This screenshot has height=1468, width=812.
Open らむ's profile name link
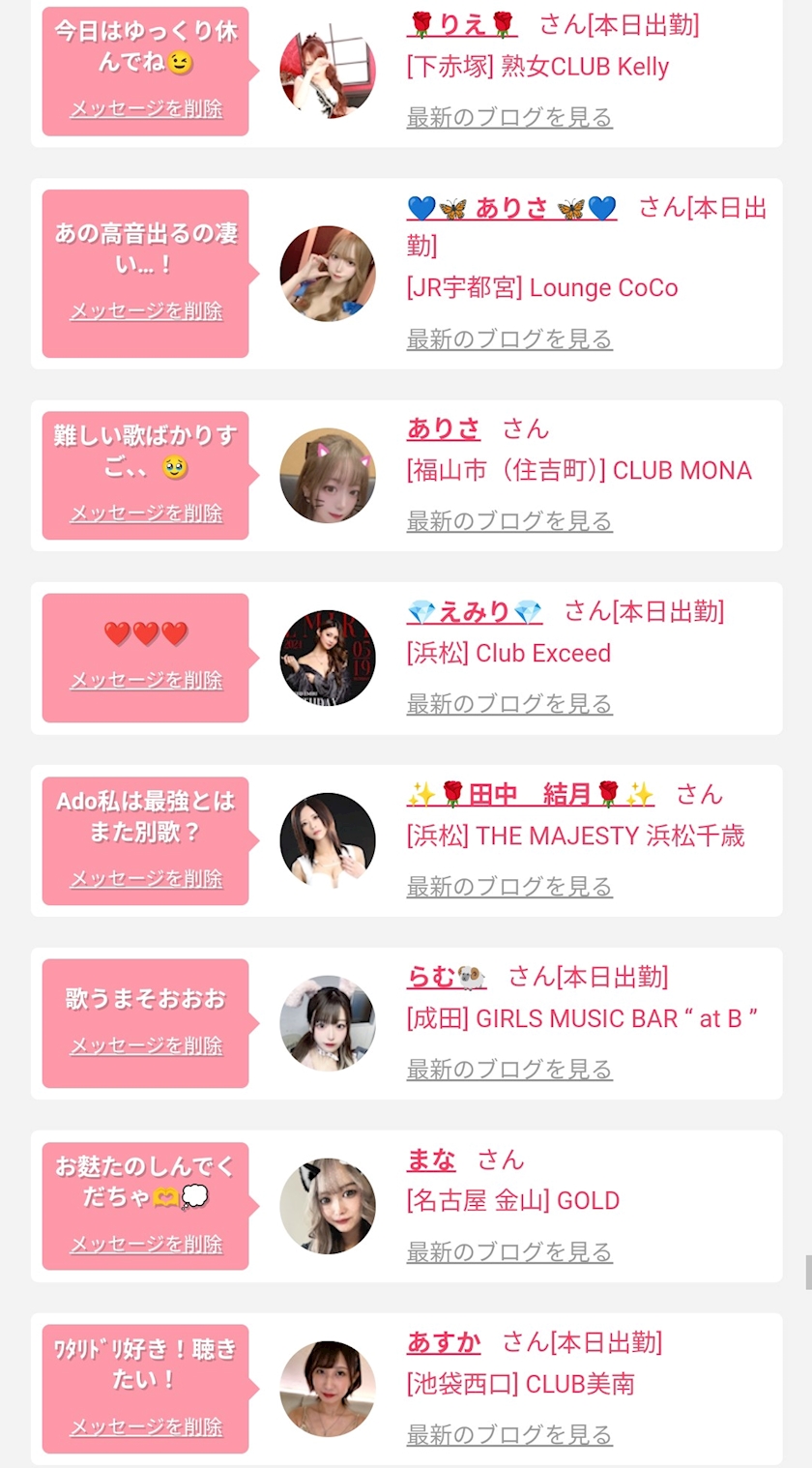coord(447,977)
